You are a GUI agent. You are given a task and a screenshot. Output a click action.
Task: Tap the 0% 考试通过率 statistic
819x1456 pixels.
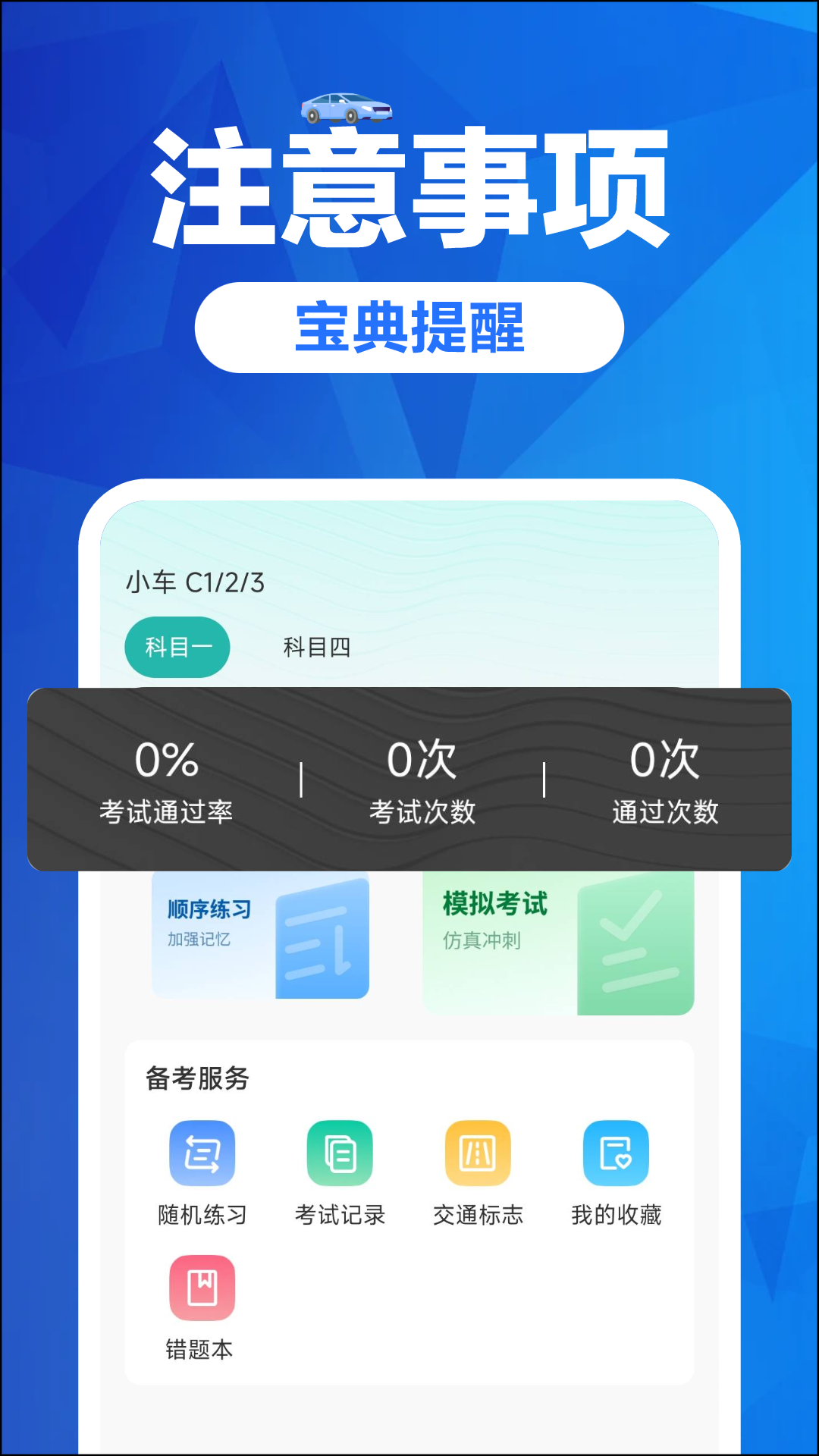pyautogui.click(x=167, y=785)
